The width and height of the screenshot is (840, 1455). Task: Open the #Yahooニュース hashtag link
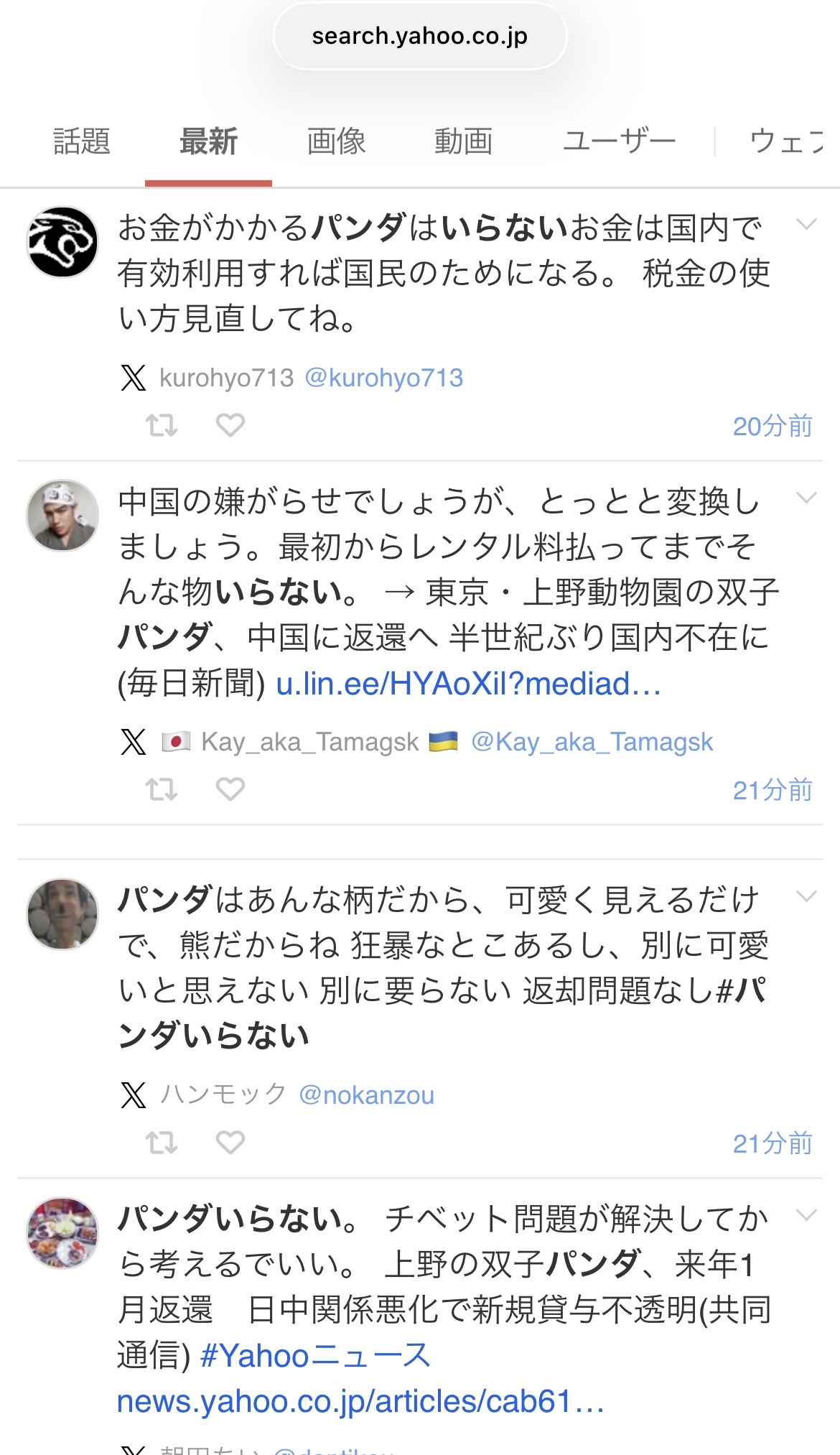pyautogui.click(x=316, y=1356)
